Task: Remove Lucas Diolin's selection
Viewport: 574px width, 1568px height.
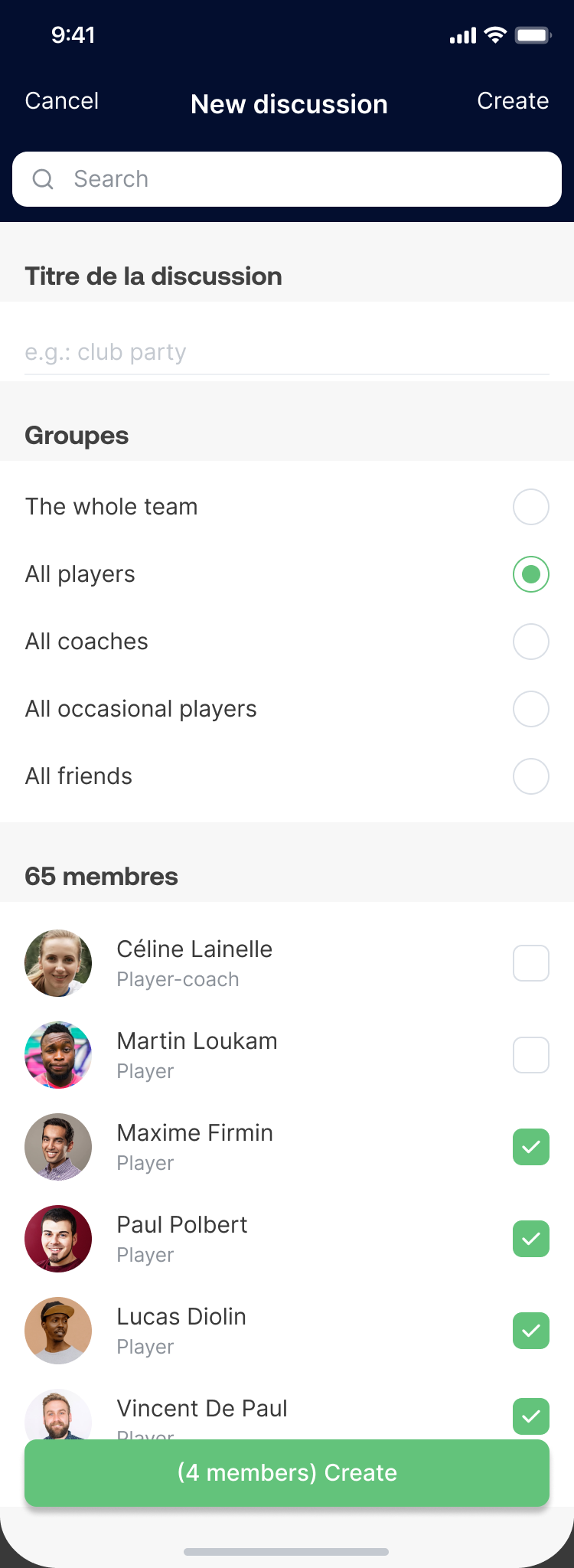Action: (530, 1331)
